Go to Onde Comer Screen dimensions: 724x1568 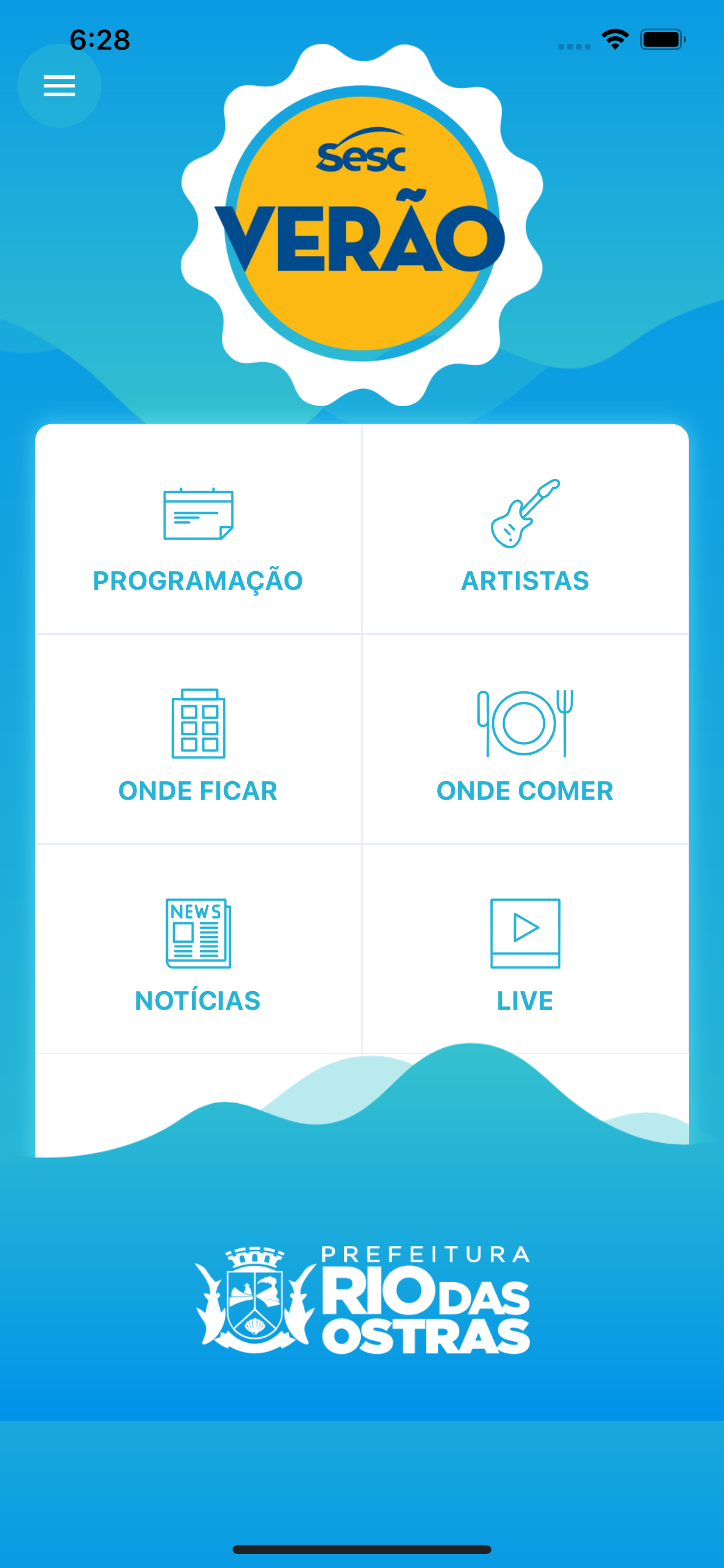coord(526,739)
